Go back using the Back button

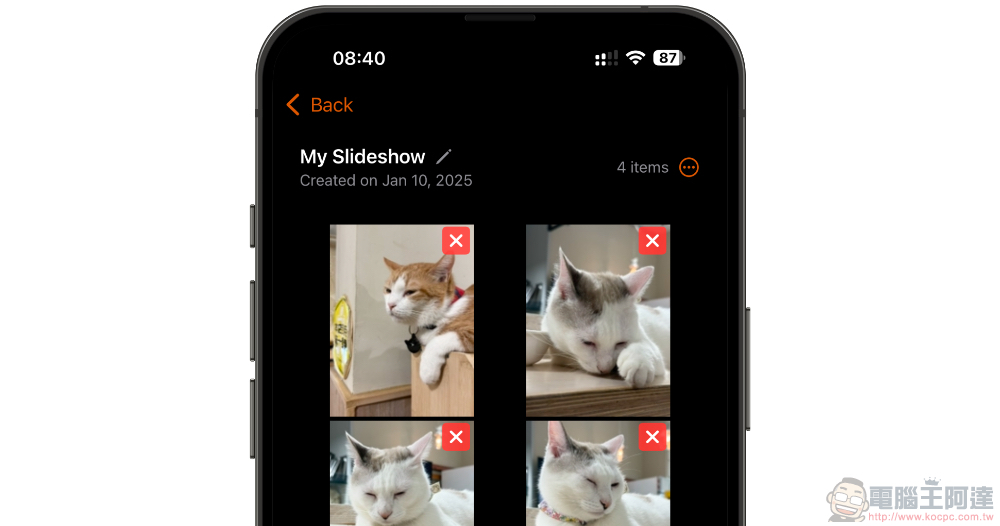coord(320,105)
